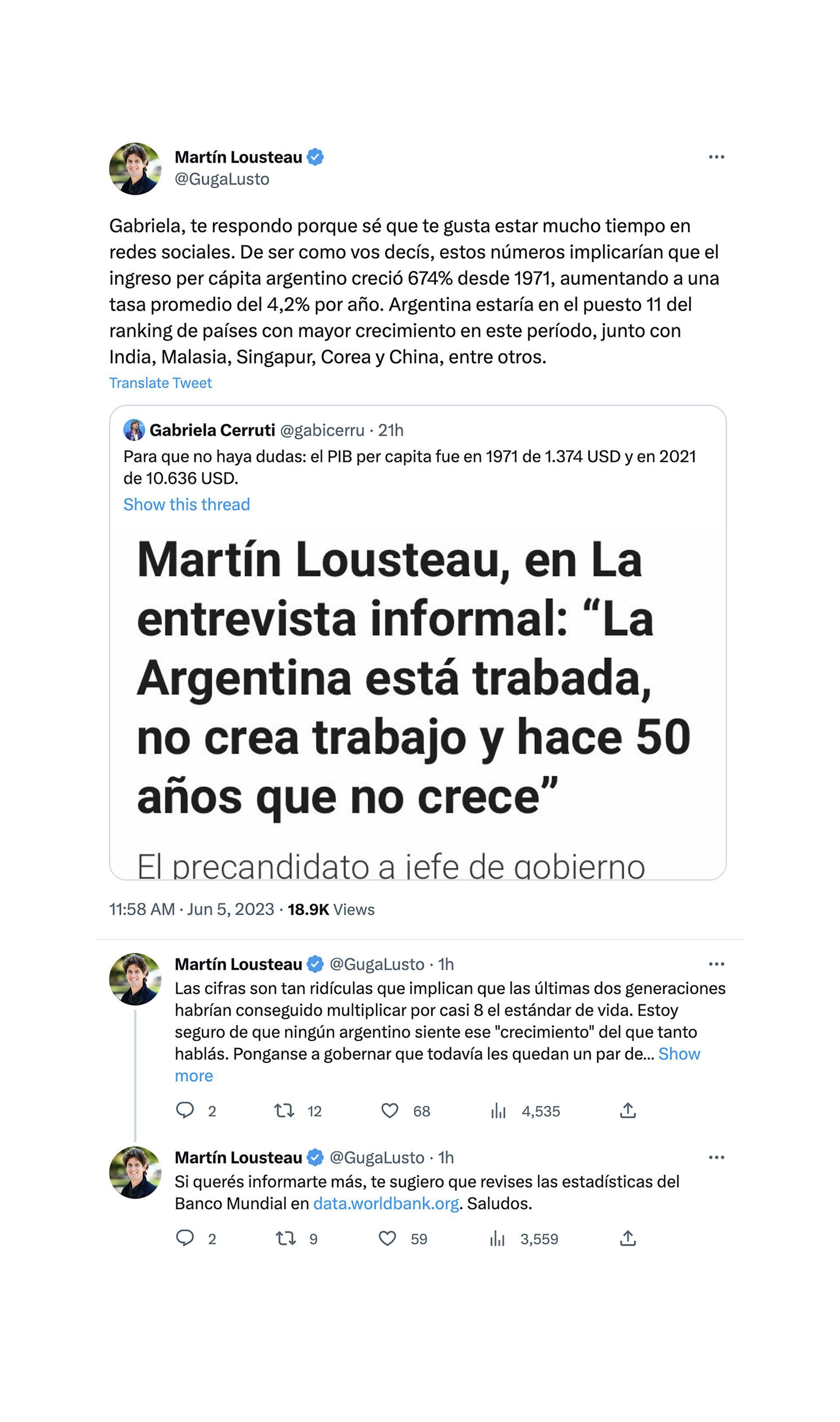The width and height of the screenshot is (840, 1422).
Task: Like the reply with 59 likes
Action: [387, 1239]
